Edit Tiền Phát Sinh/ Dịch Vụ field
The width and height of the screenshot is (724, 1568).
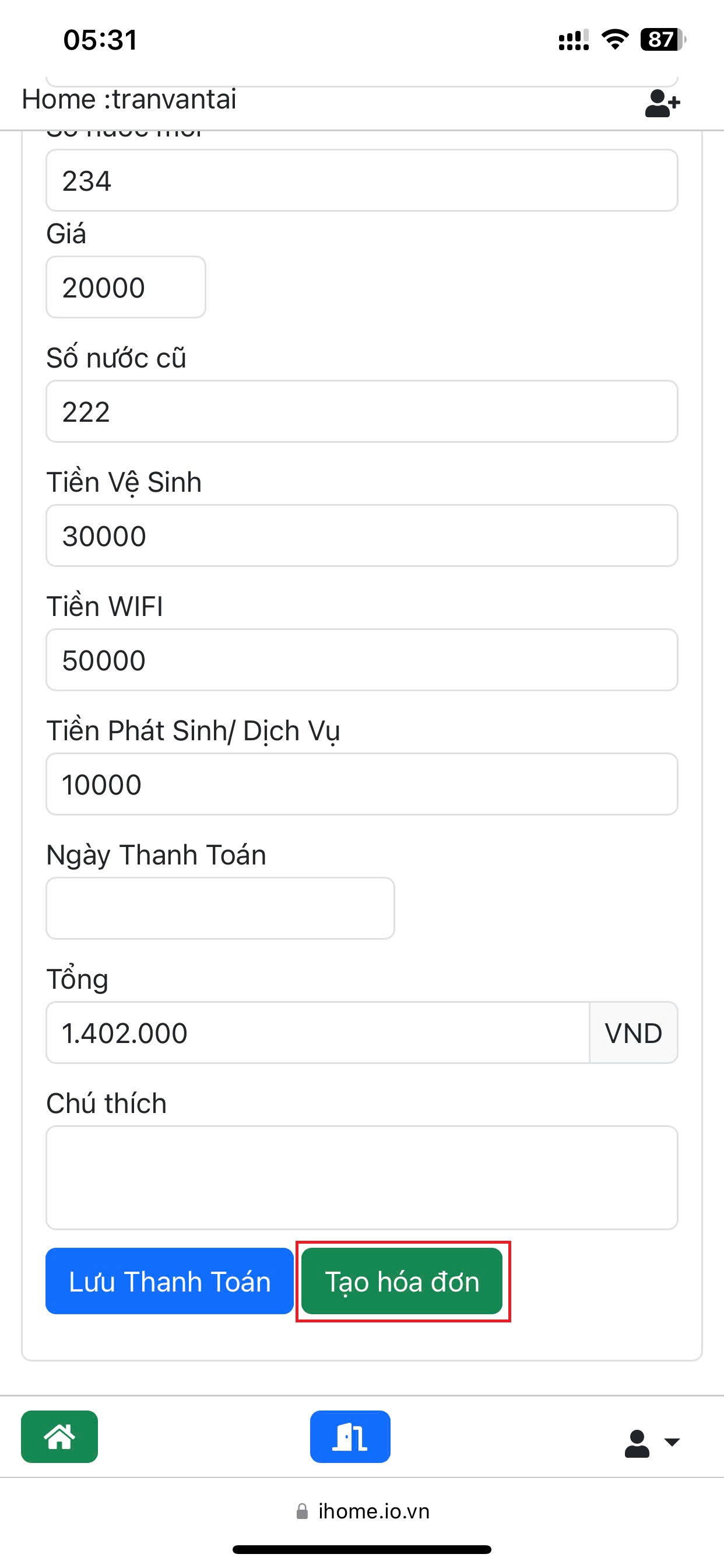361,784
